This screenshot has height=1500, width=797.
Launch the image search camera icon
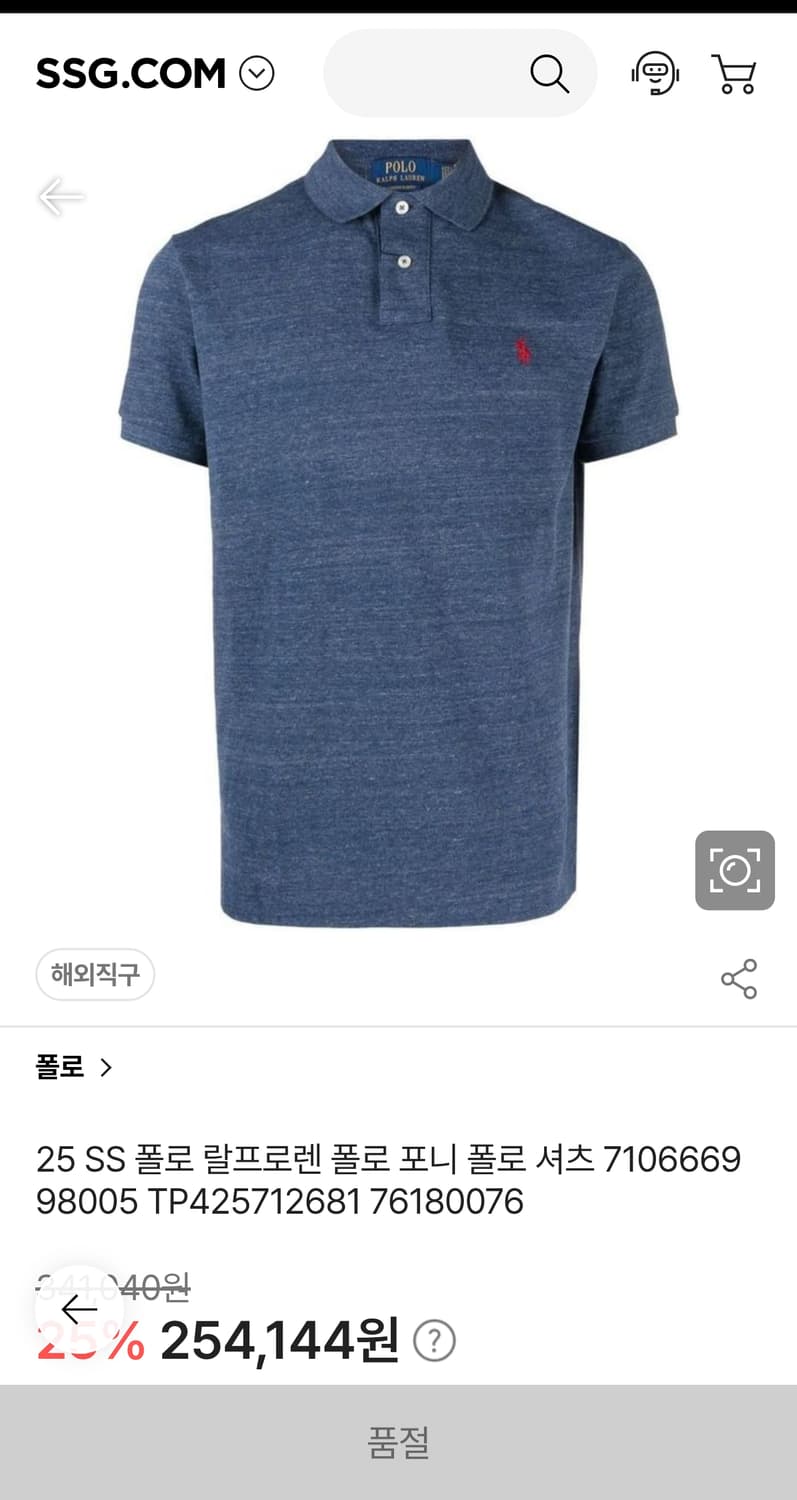(x=734, y=870)
